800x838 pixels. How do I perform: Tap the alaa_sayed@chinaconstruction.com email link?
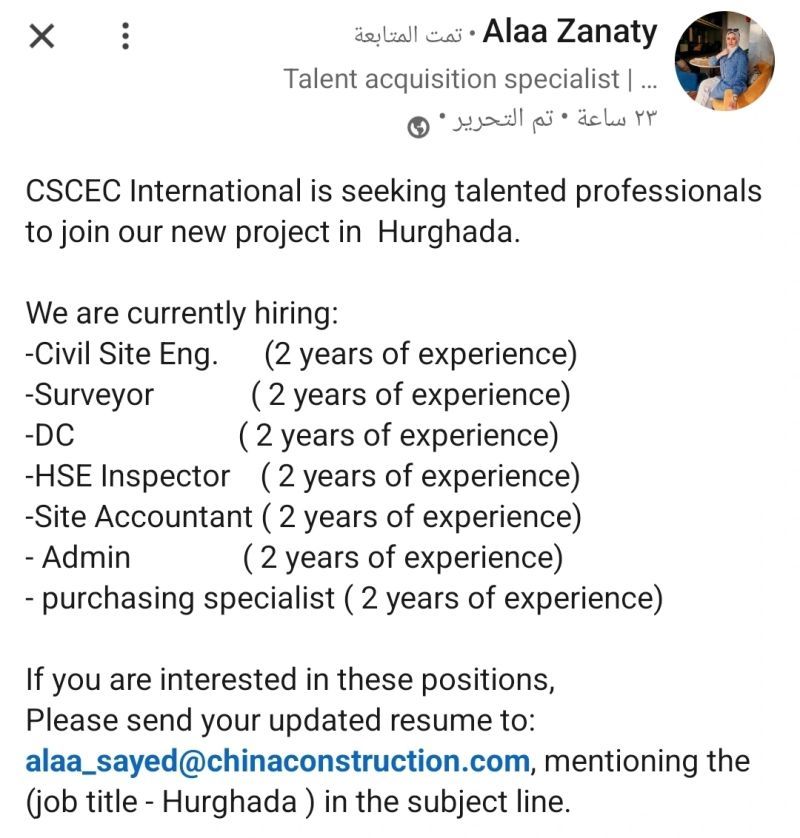pos(277,761)
